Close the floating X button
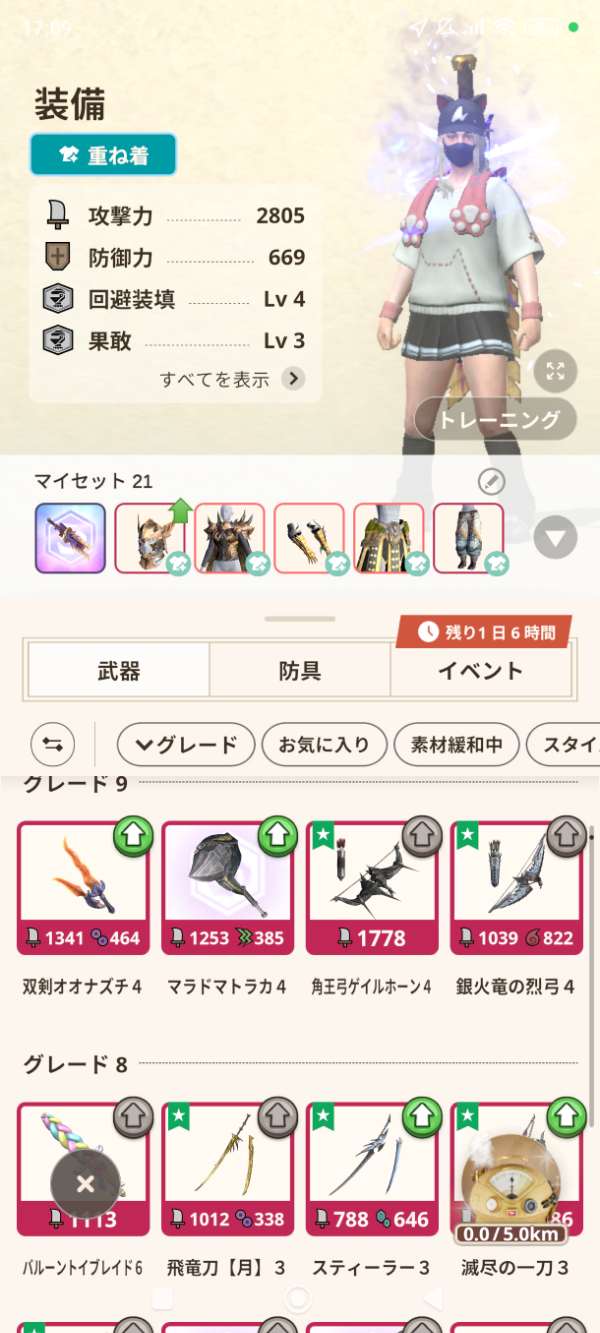Viewport: 600px width, 1333px height. [85, 1184]
